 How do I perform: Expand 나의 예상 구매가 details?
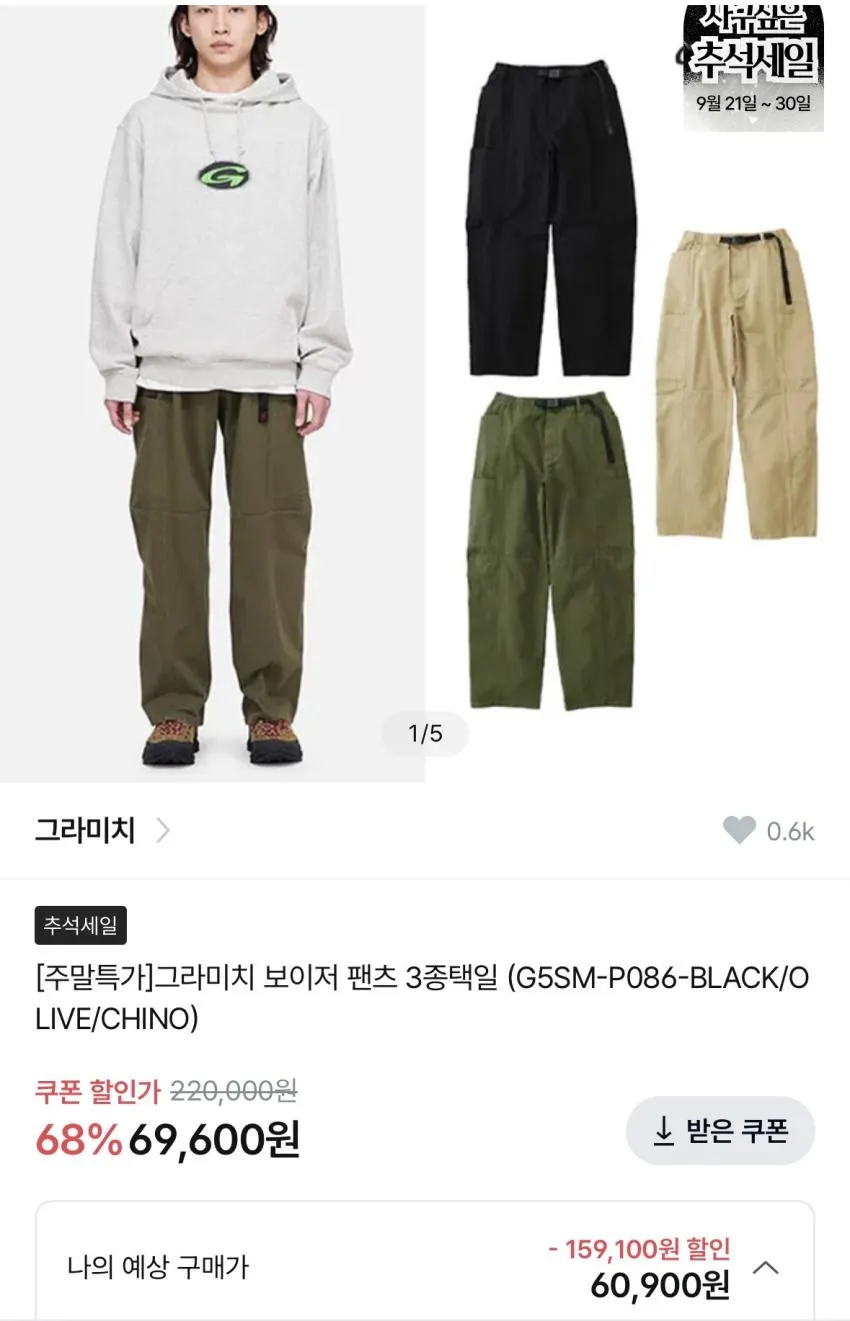(765, 1268)
